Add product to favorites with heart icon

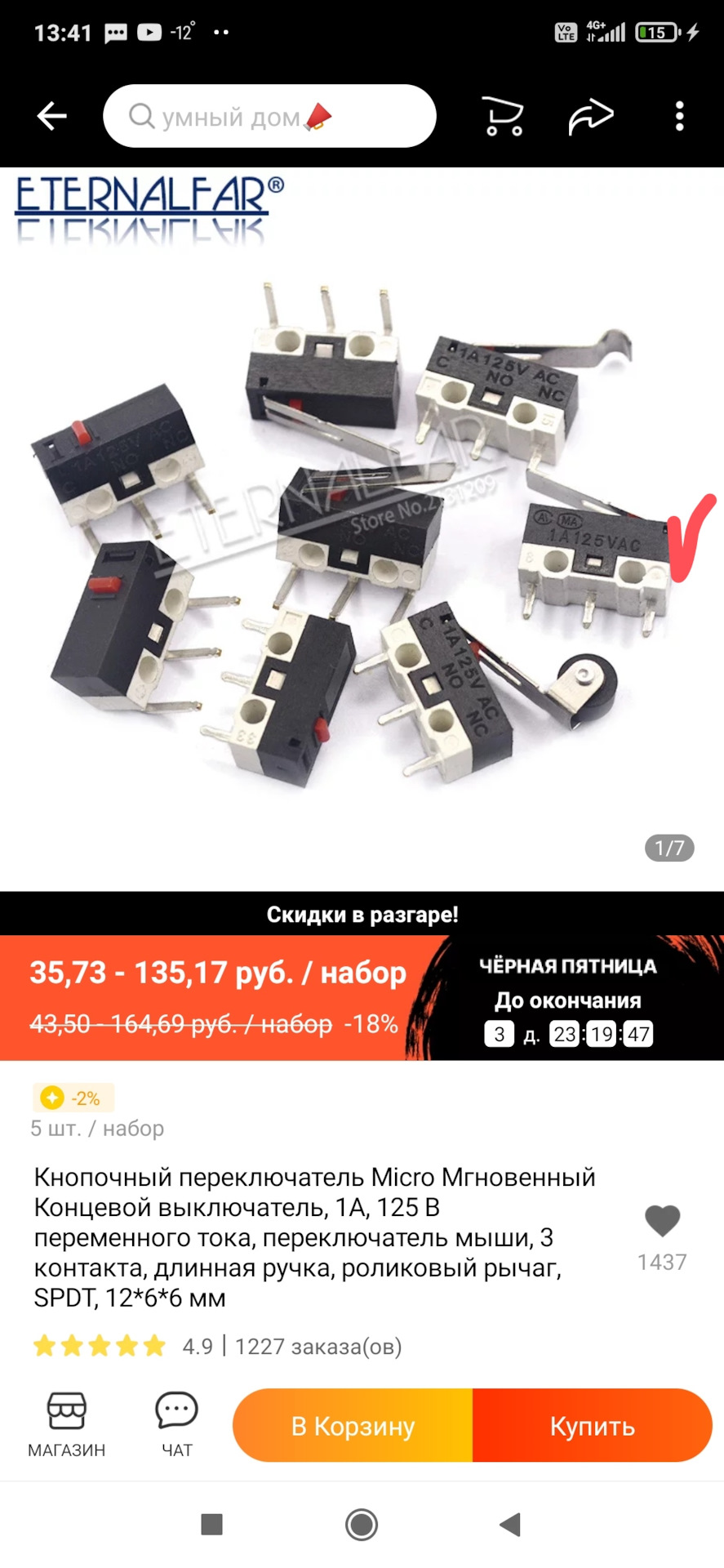pyautogui.click(x=662, y=1222)
